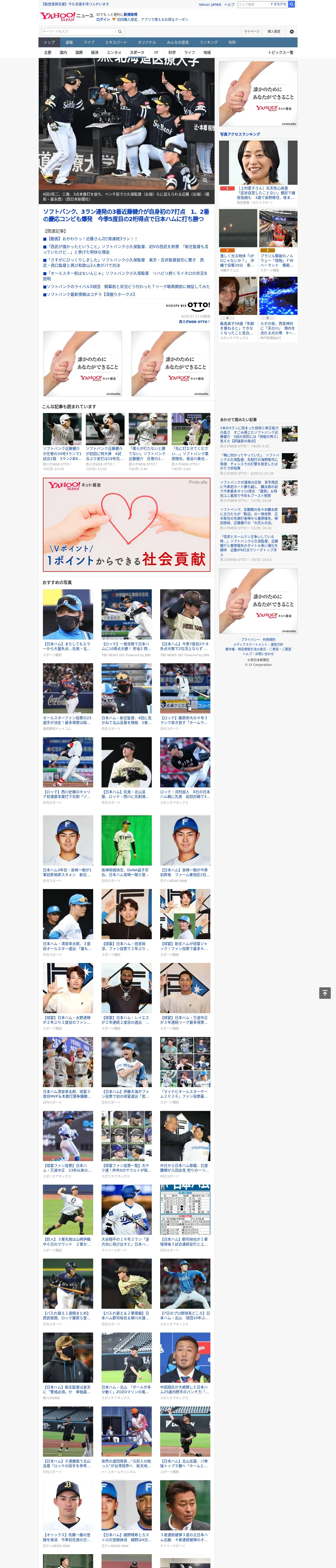Viewport: 336px width, 1568px height.
Task: Switch to the エキスパート tab
Action: 116,43
